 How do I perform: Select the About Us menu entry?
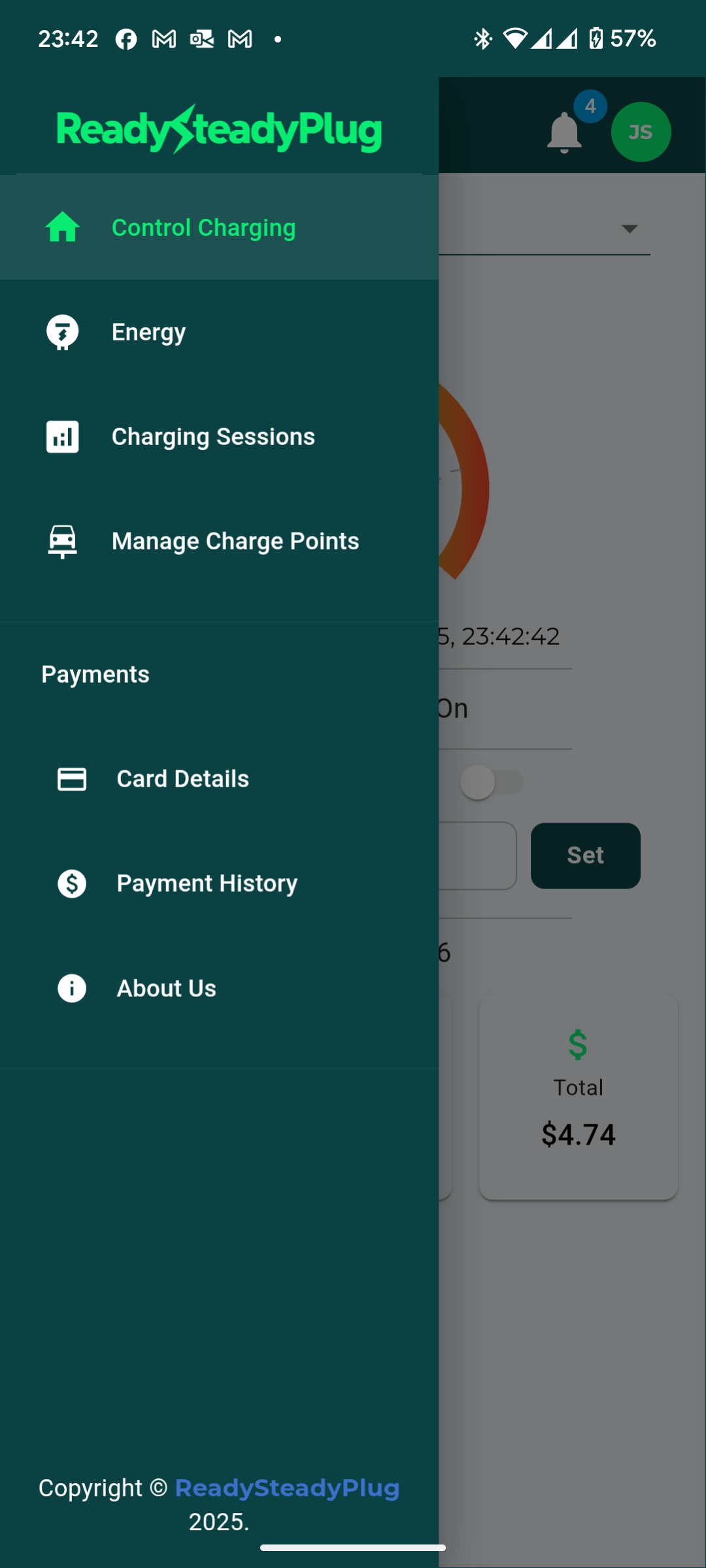click(165, 988)
